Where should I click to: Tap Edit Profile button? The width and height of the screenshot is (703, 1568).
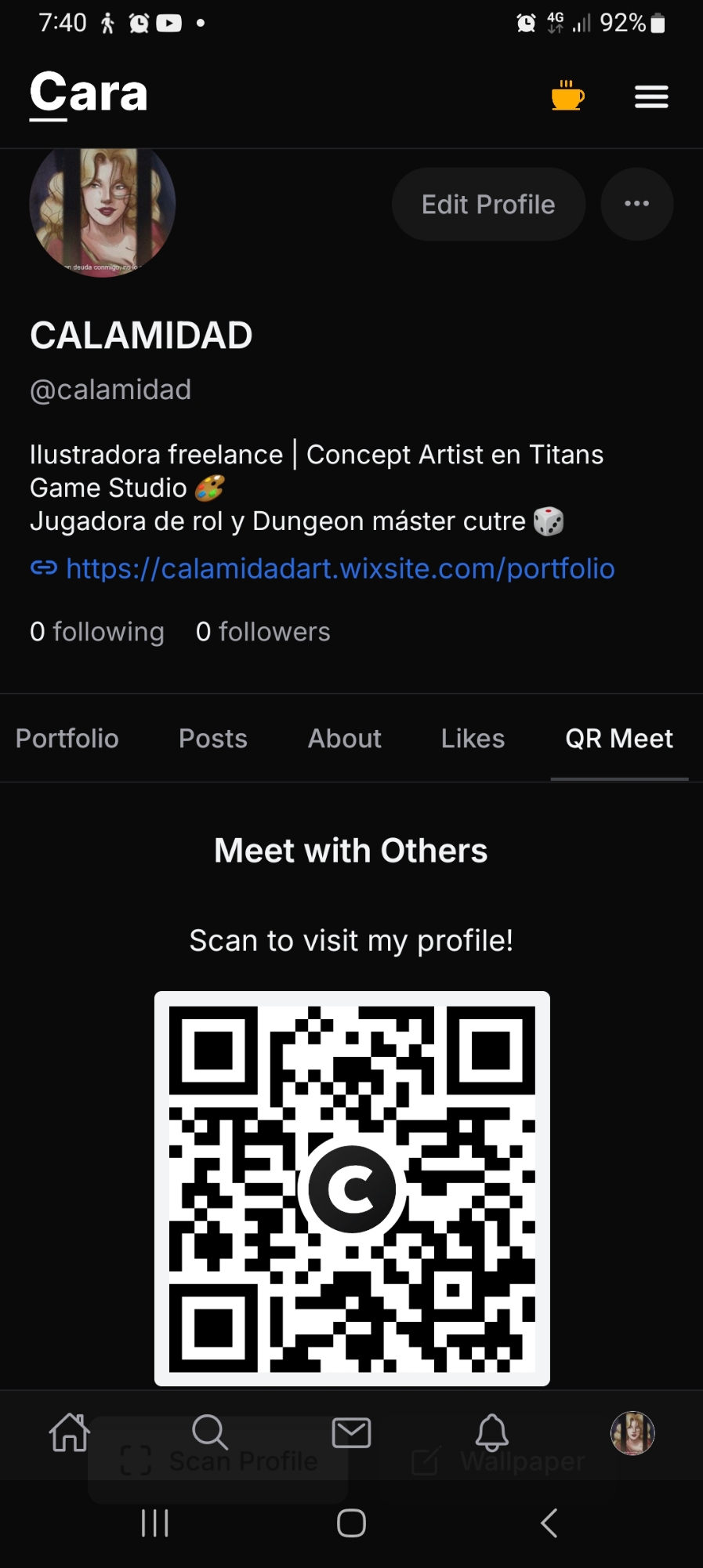488,205
